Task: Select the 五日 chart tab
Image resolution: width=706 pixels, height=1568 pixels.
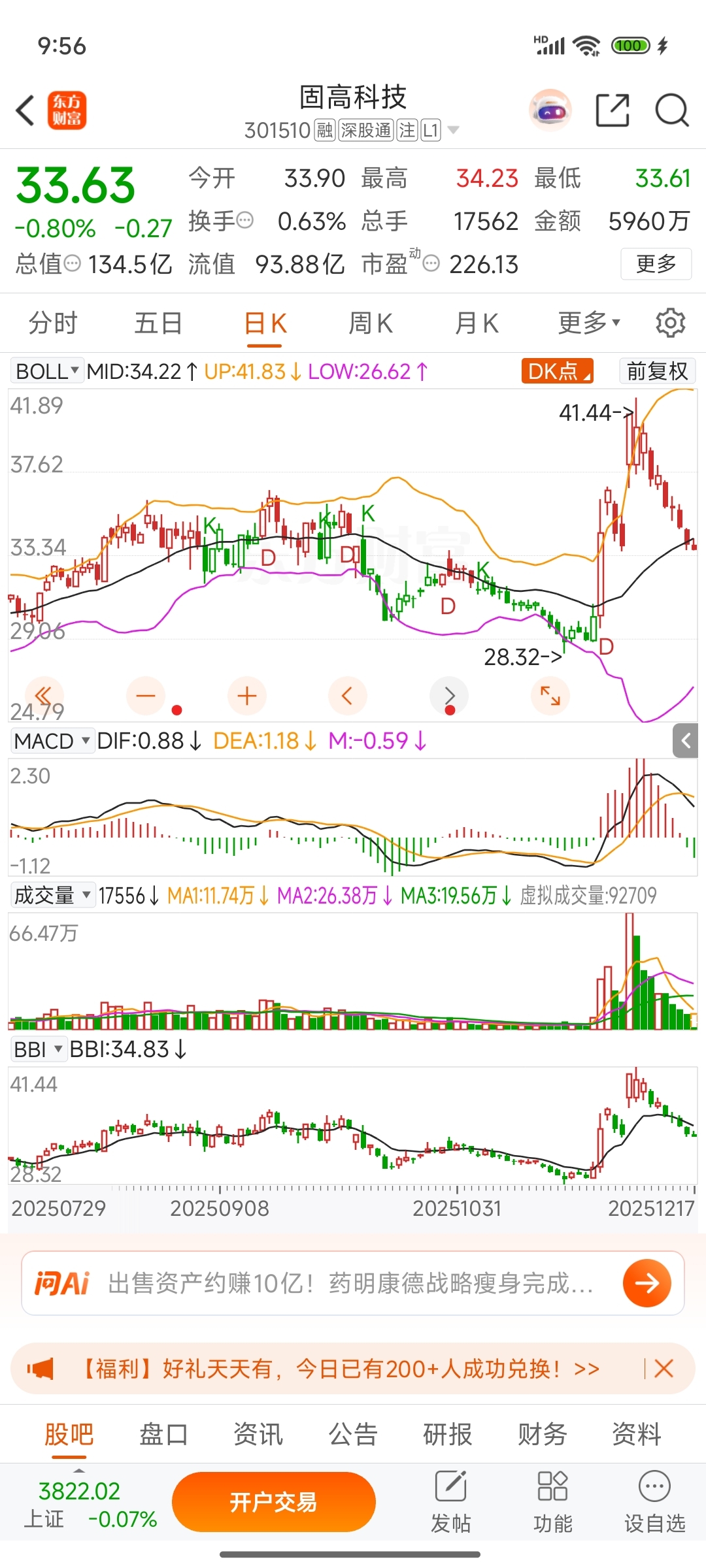Action: [158, 323]
